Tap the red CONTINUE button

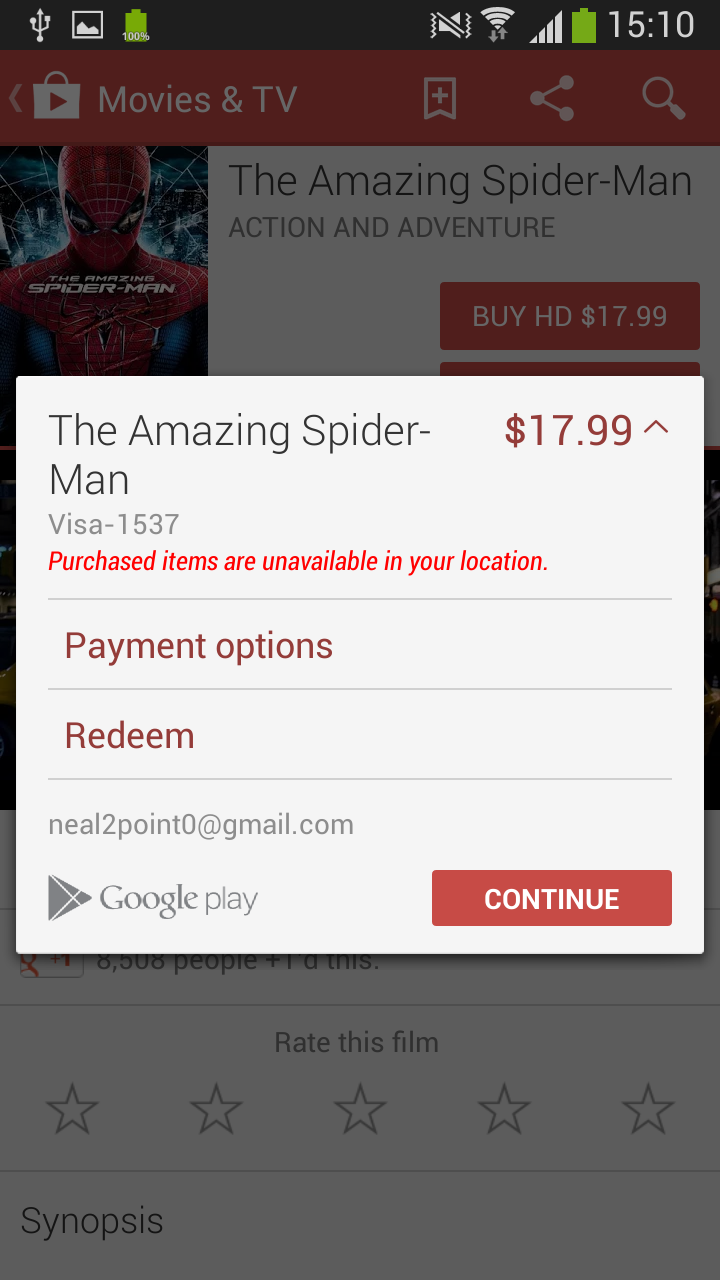tap(551, 898)
